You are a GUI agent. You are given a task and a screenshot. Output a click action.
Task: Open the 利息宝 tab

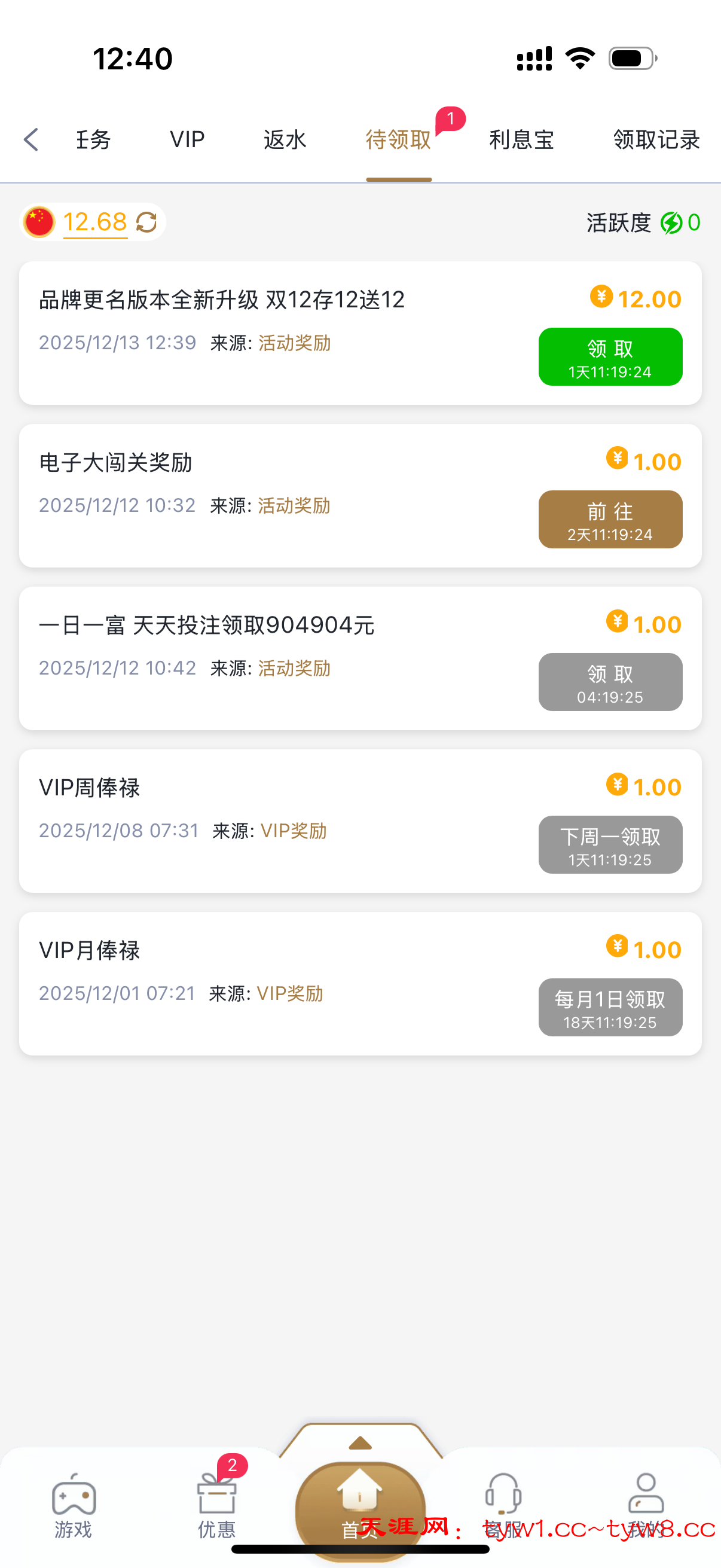(521, 139)
